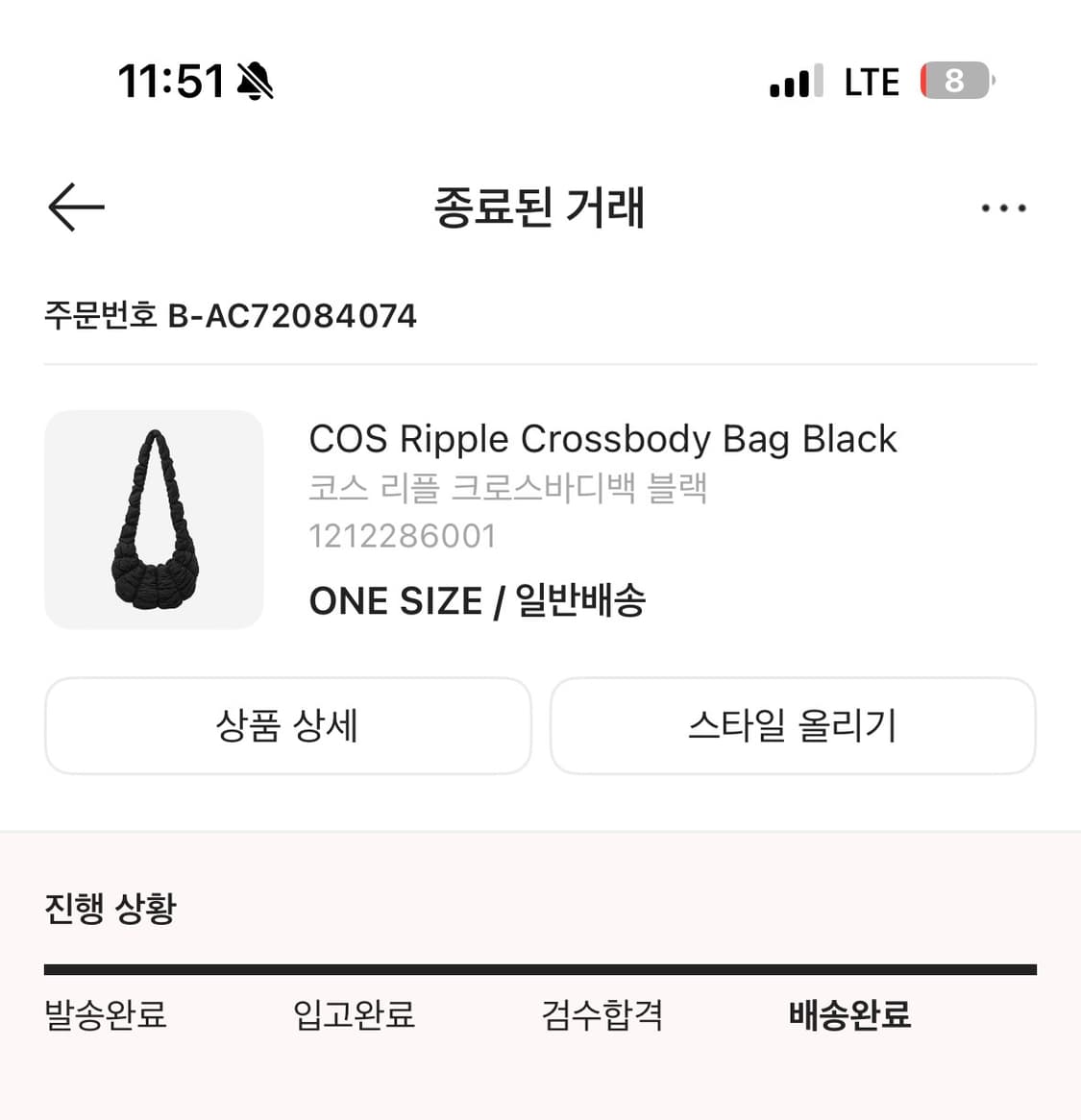Tap the Korean product name 코스 리플 크로스바디백

pyautogui.click(x=509, y=487)
